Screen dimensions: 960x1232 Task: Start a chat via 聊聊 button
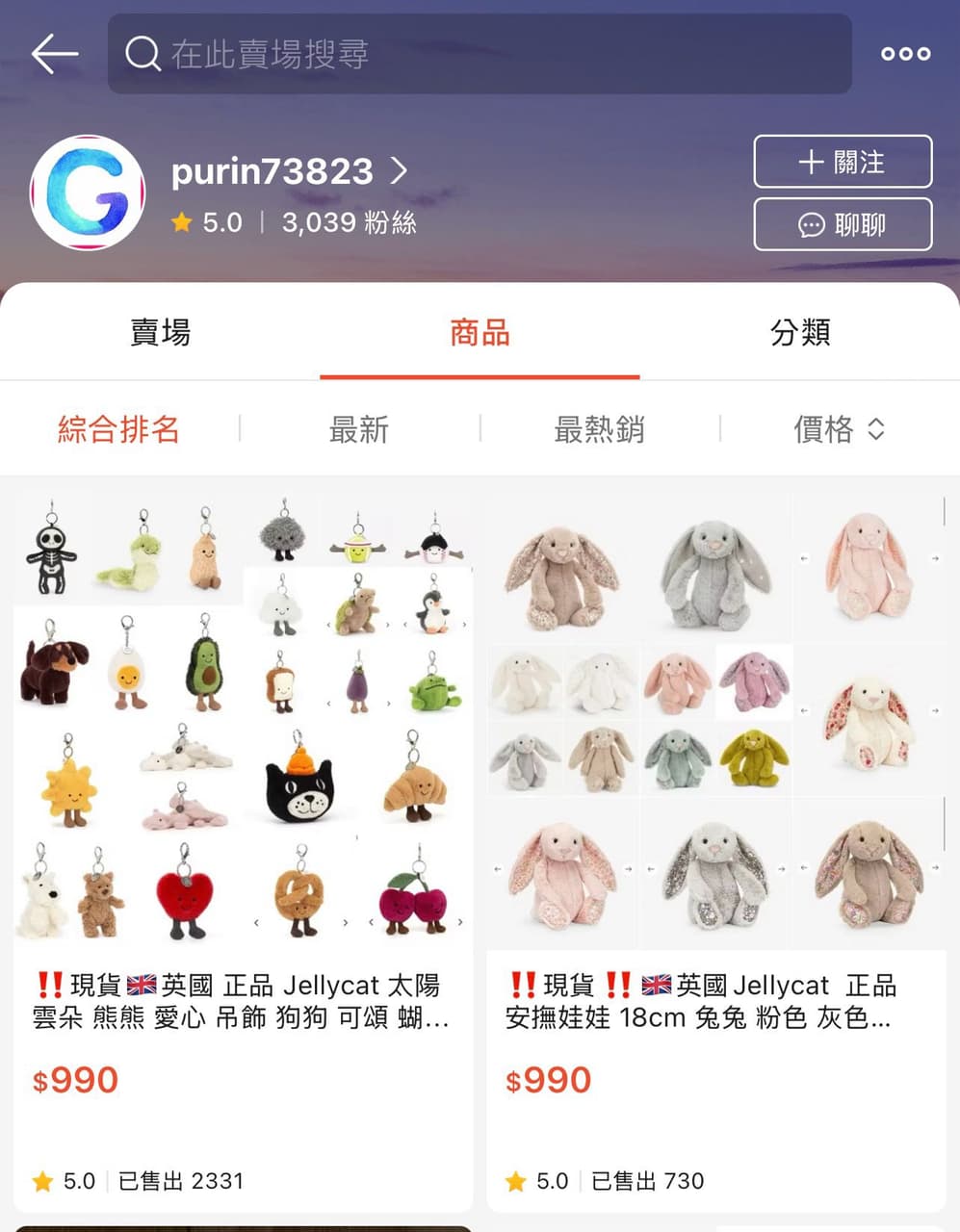(843, 224)
